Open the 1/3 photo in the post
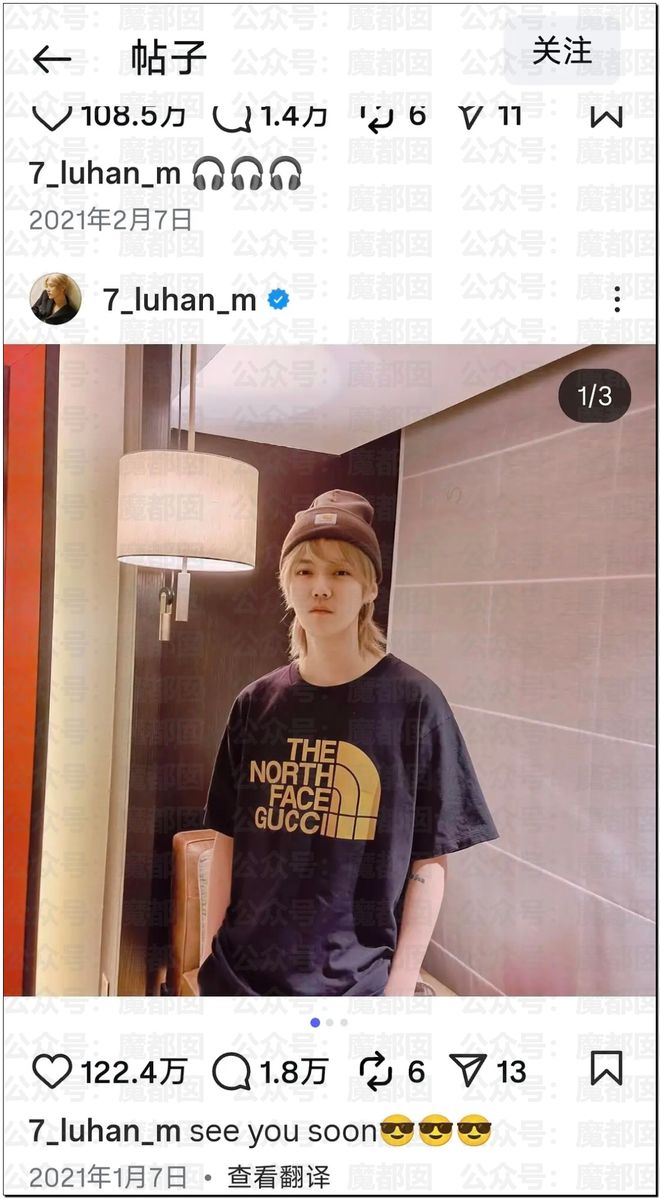 click(330, 670)
